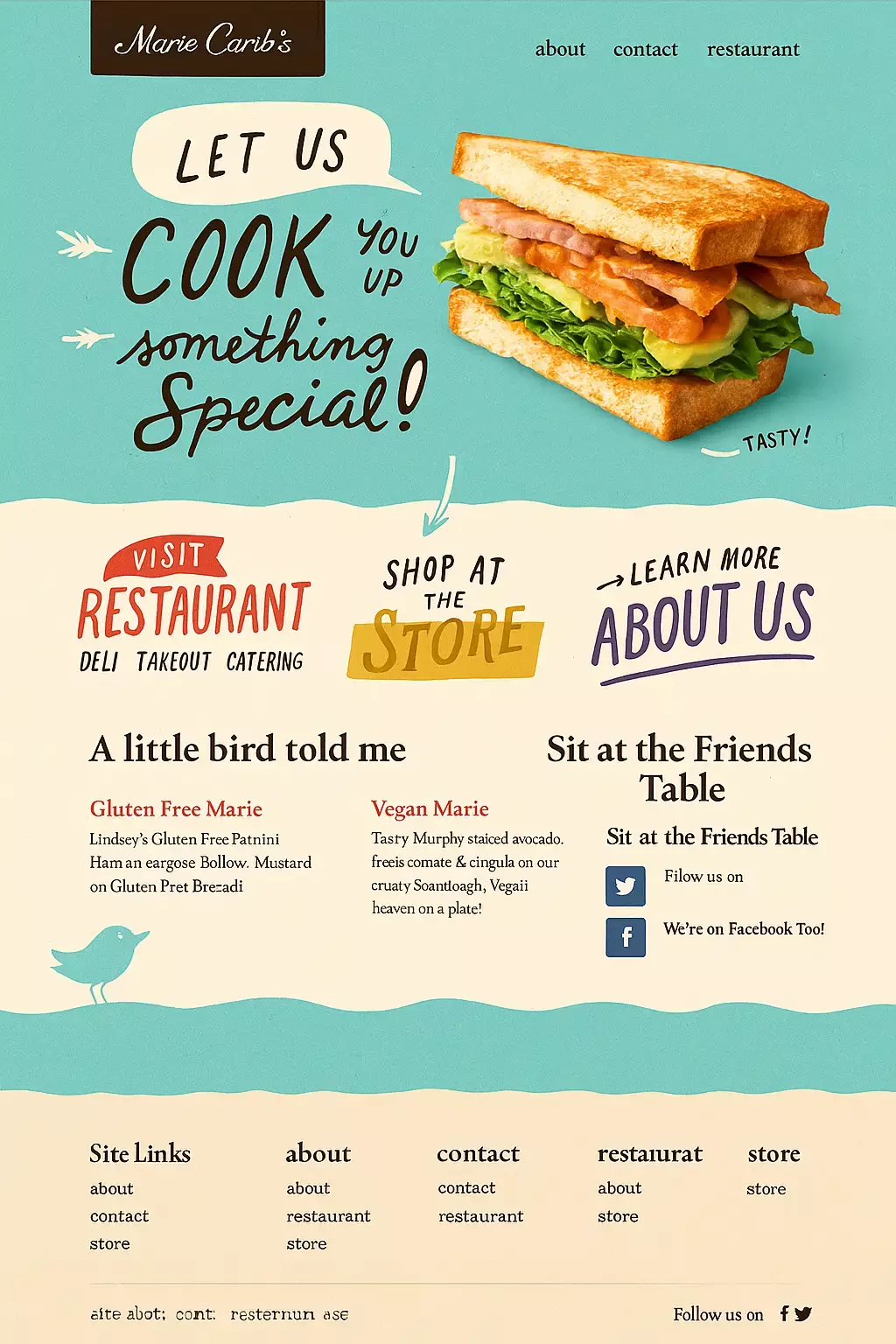Open the contact link in top navigation
The image size is (896, 1344).
tap(645, 49)
